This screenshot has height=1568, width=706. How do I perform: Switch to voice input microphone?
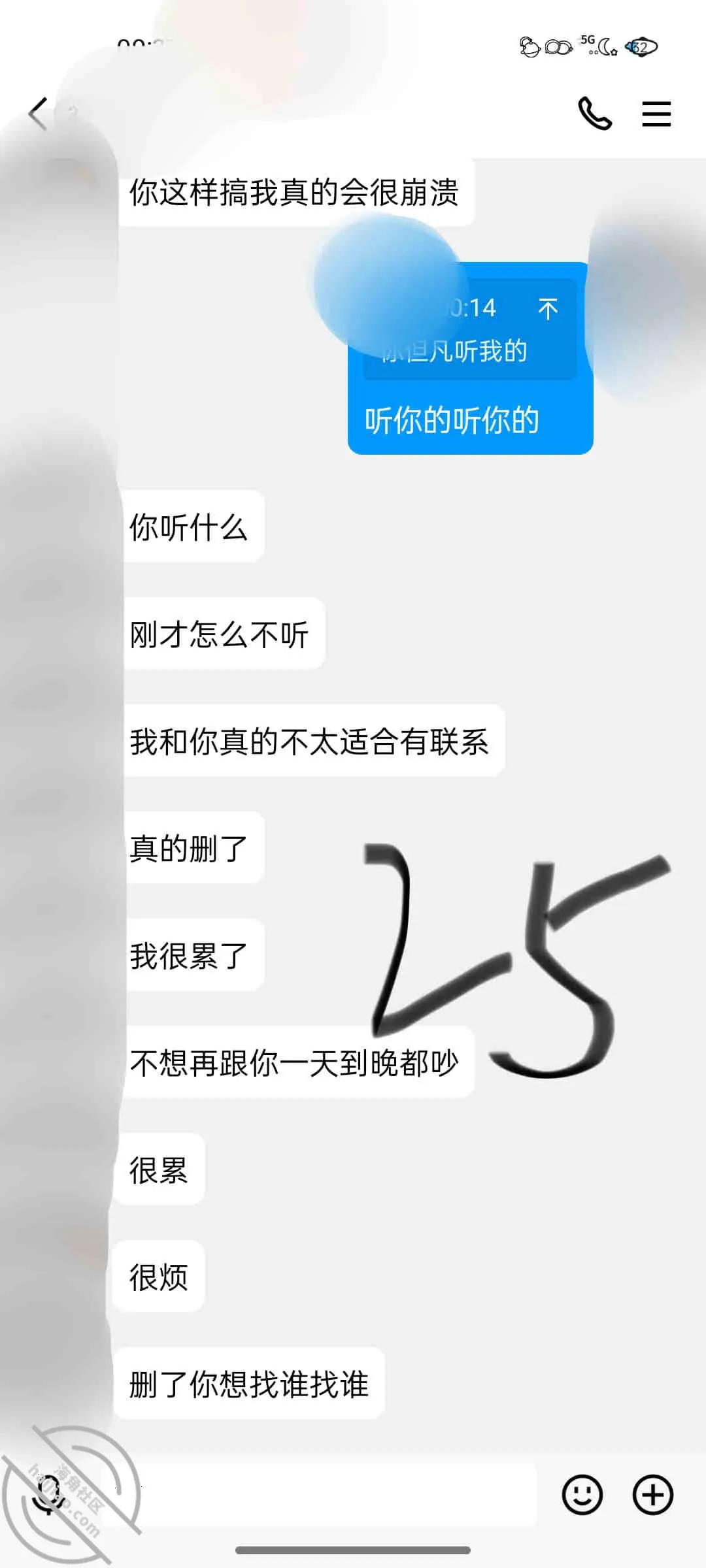point(49,1494)
